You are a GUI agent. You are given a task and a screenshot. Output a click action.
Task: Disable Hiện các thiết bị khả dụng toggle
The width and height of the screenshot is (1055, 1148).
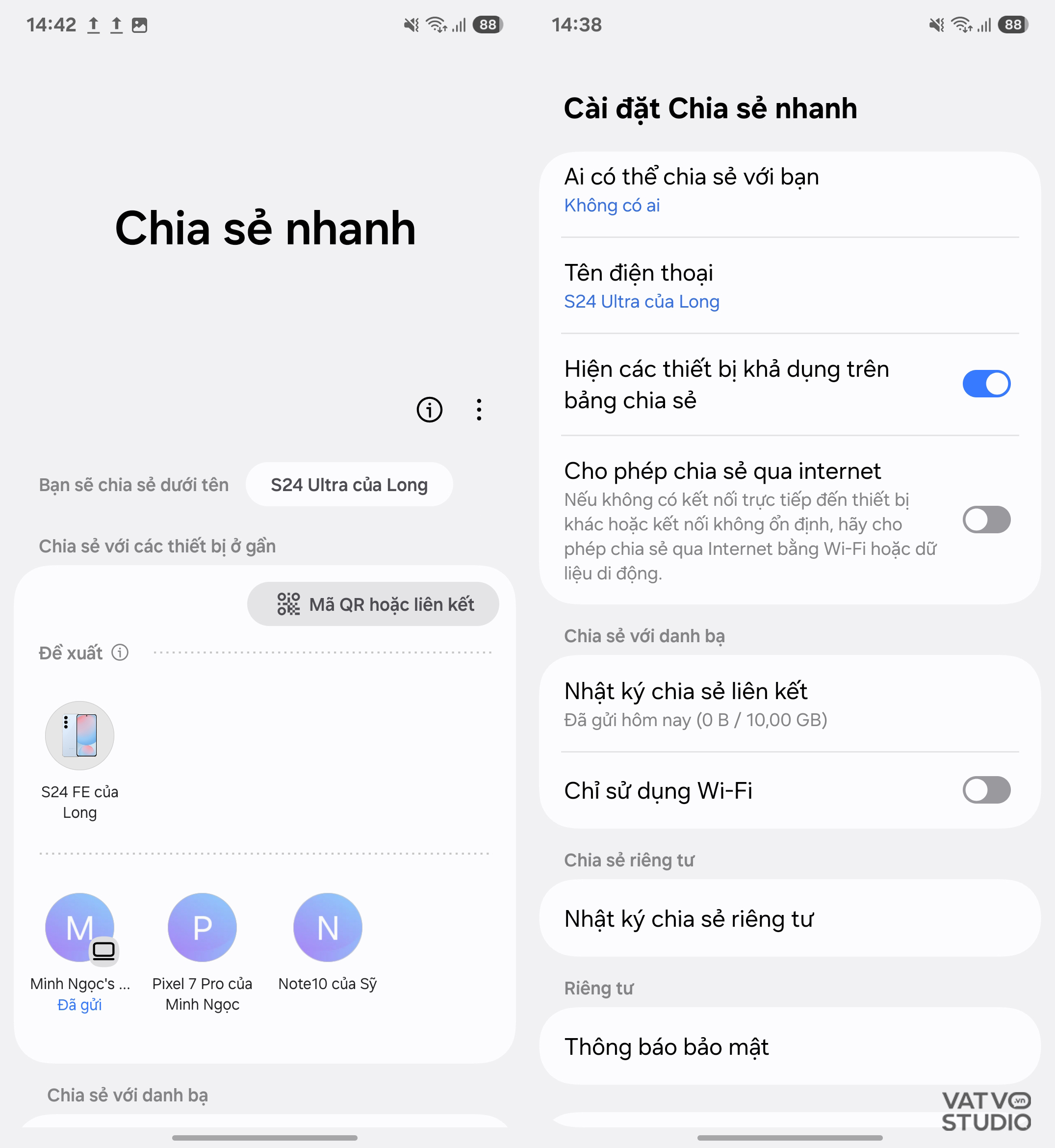pyautogui.click(x=986, y=384)
